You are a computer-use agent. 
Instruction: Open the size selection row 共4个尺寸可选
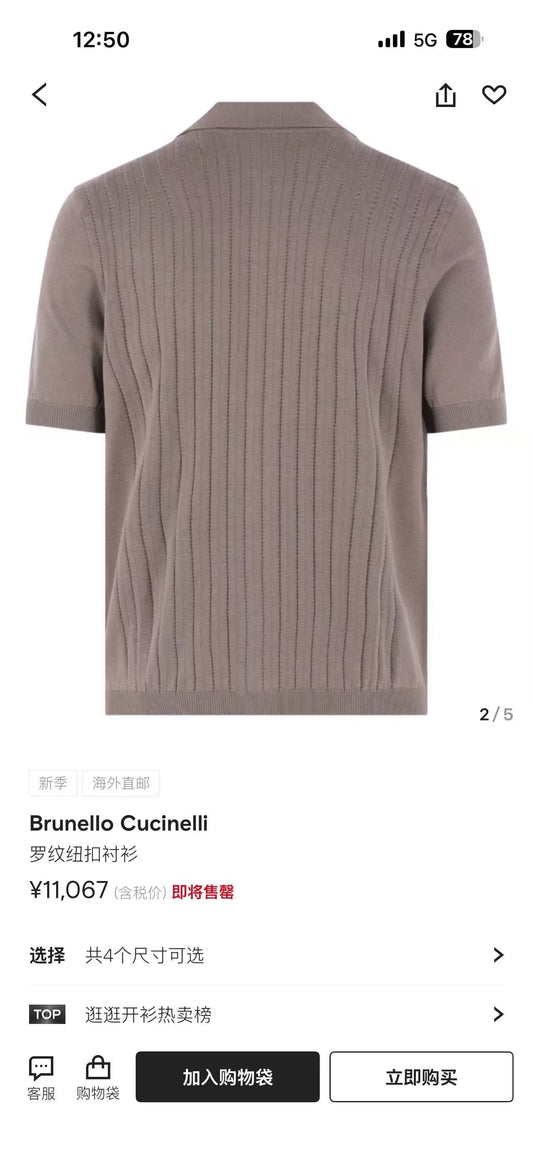266,955
